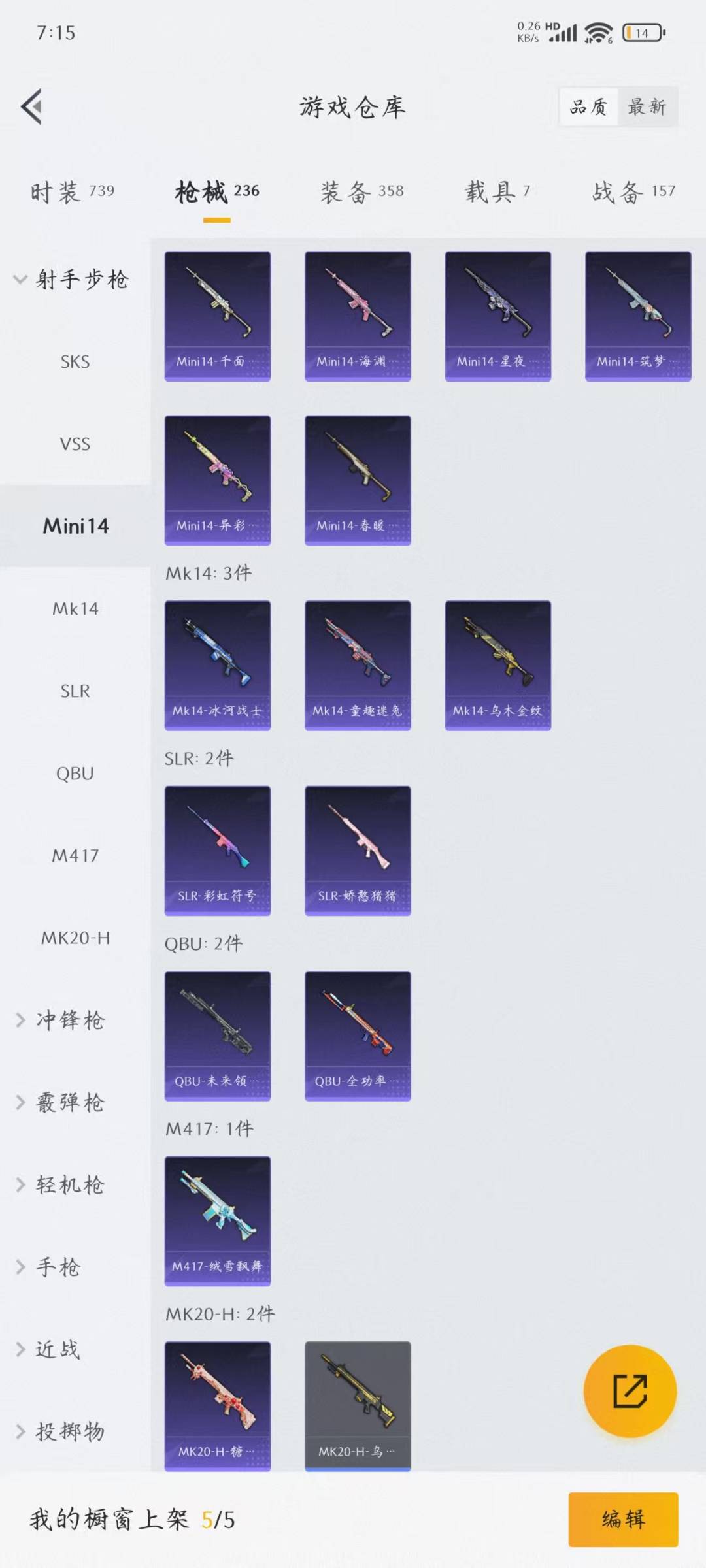Tap the 编辑 button

click(622, 1519)
